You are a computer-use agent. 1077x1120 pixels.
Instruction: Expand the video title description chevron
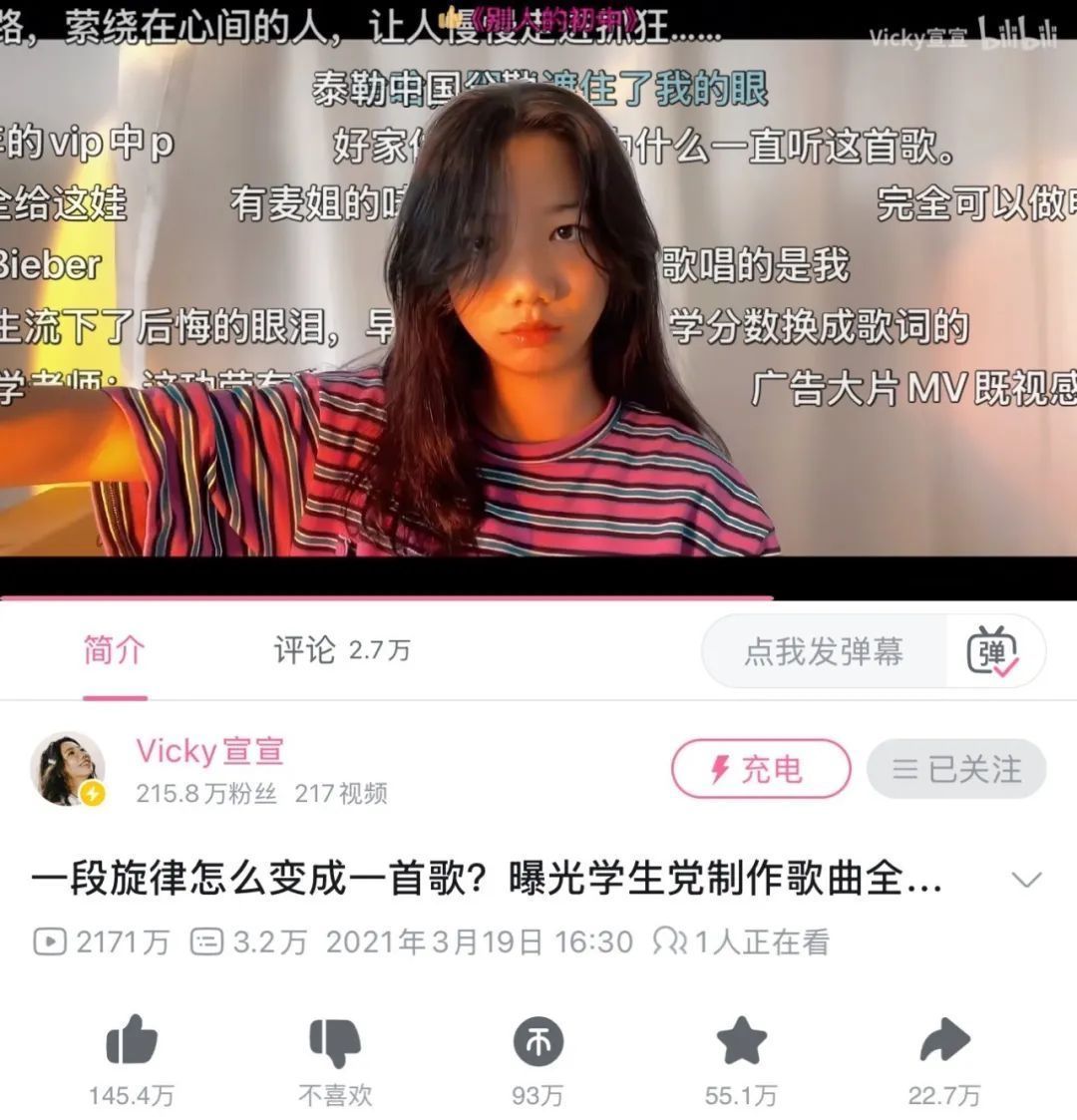point(1026,880)
